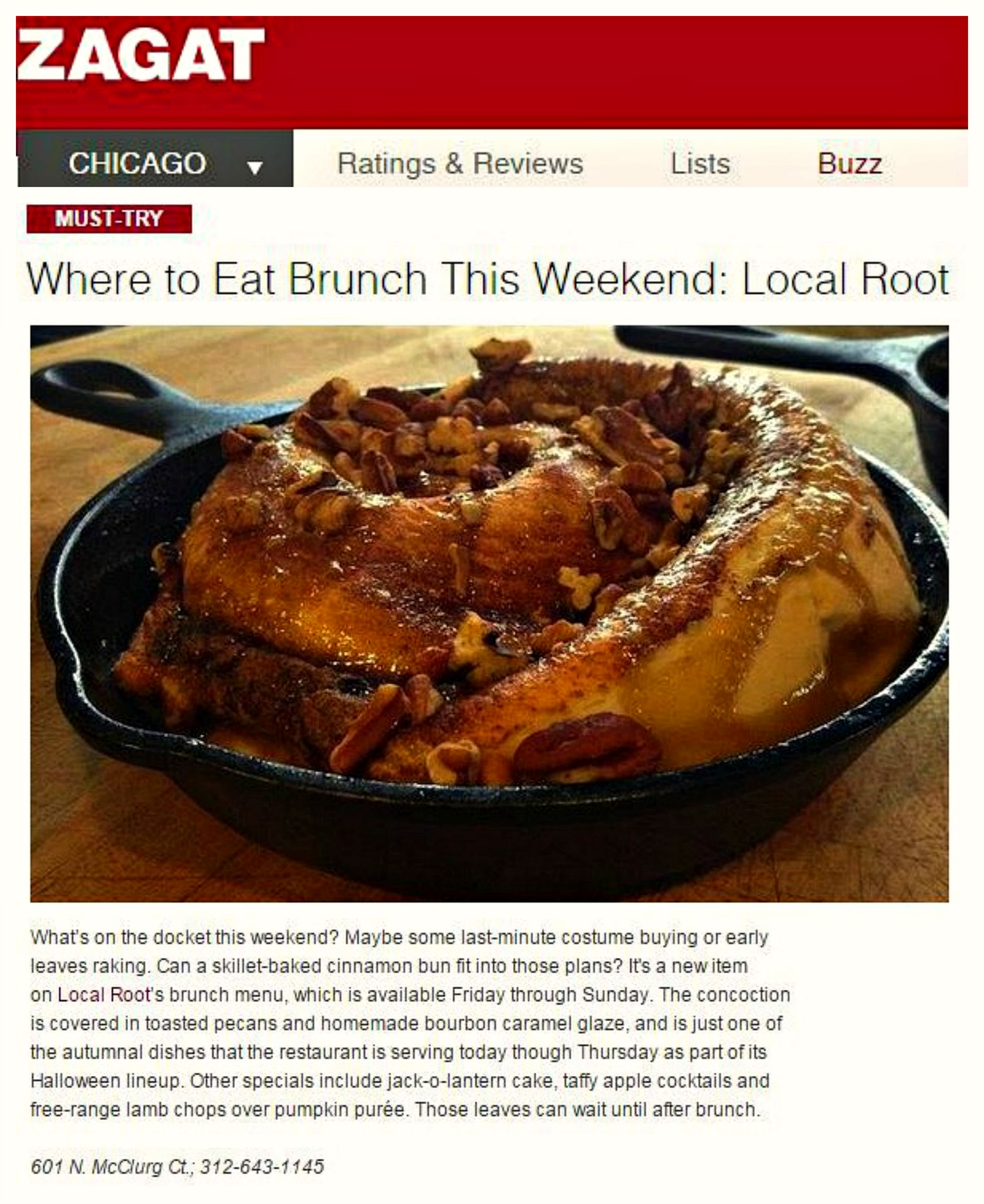The image size is (984, 1204).
Task: Tap the Zagat logo to go home
Action: click(141, 54)
